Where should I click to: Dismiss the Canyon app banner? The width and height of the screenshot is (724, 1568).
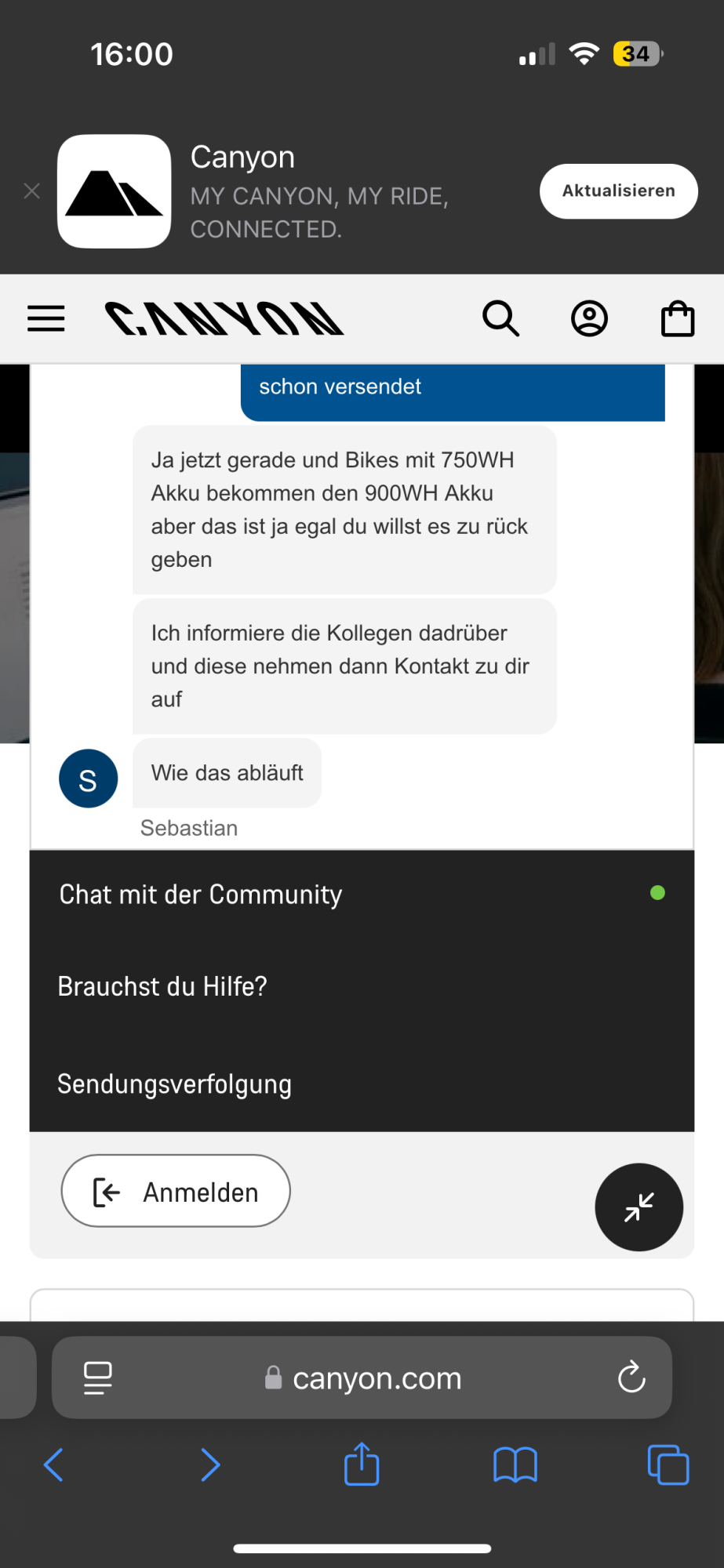tap(32, 191)
